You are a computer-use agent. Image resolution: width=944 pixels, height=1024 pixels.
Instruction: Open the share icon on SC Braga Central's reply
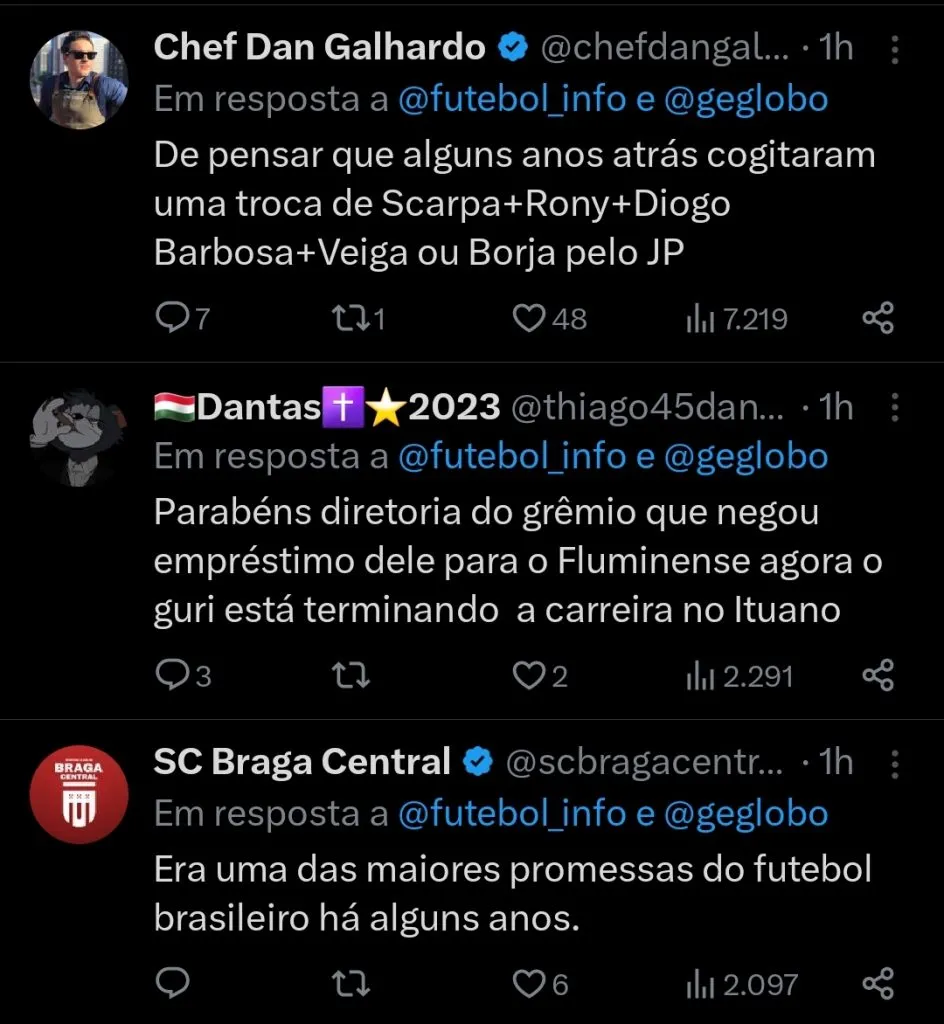[878, 983]
